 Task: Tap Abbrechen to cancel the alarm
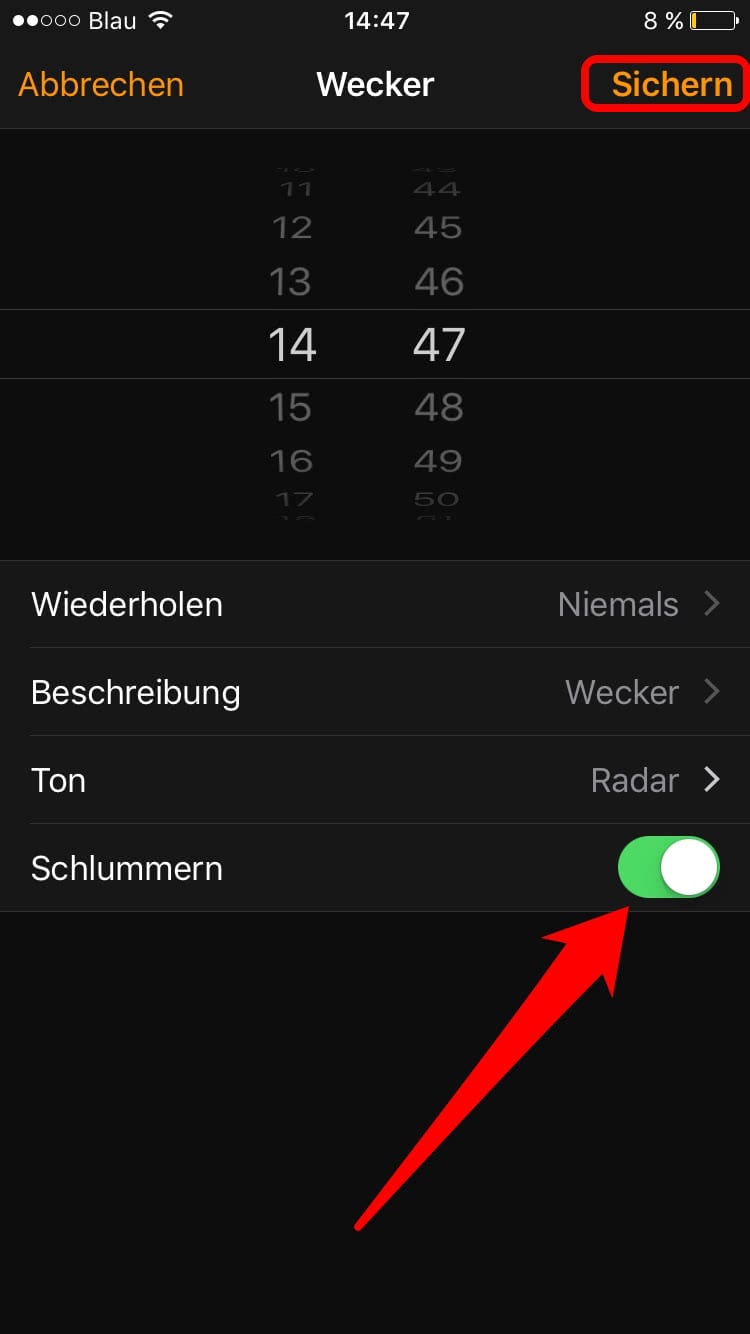[101, 85]
